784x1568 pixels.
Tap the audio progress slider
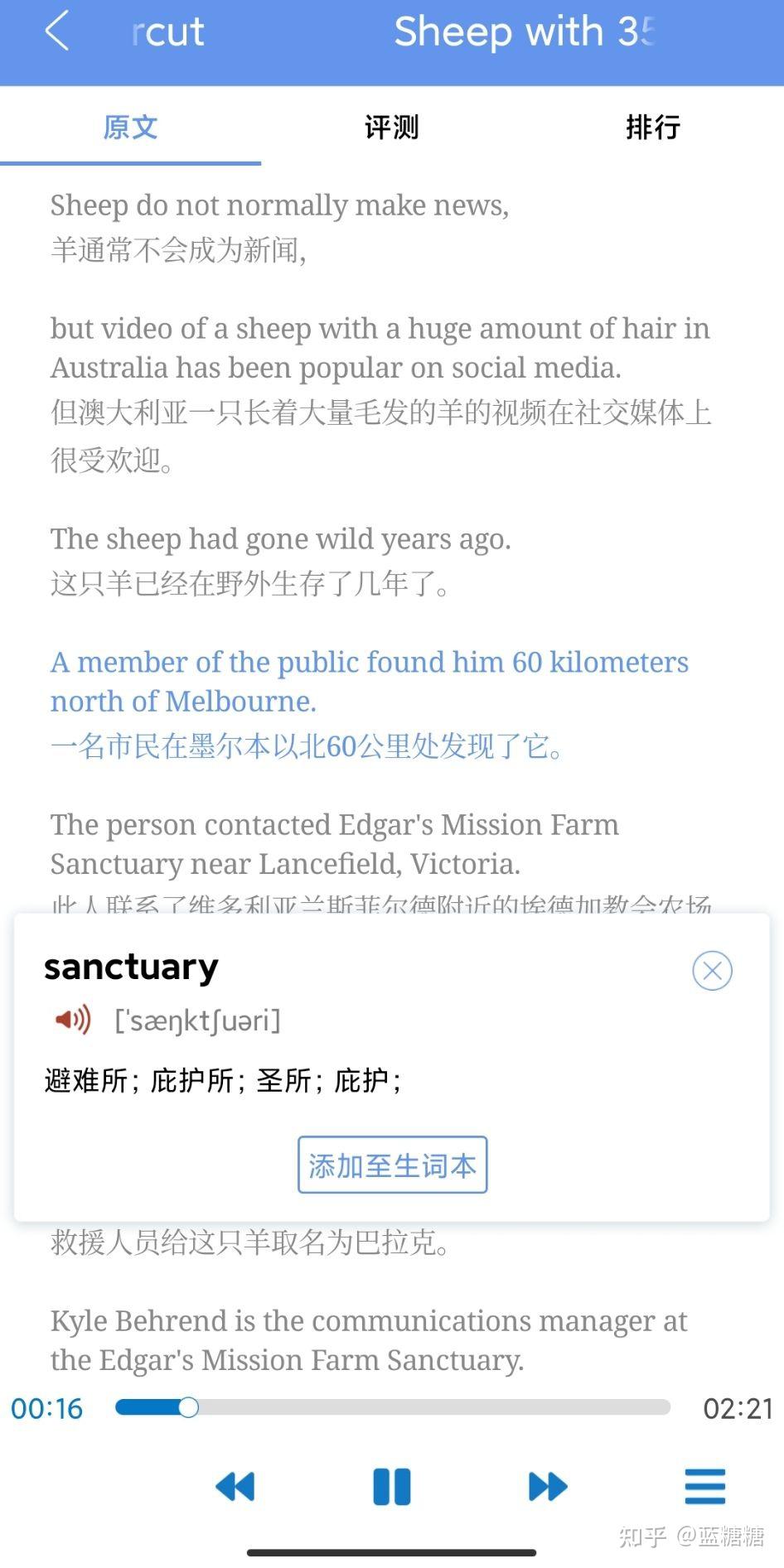[x=394, y=1407]
